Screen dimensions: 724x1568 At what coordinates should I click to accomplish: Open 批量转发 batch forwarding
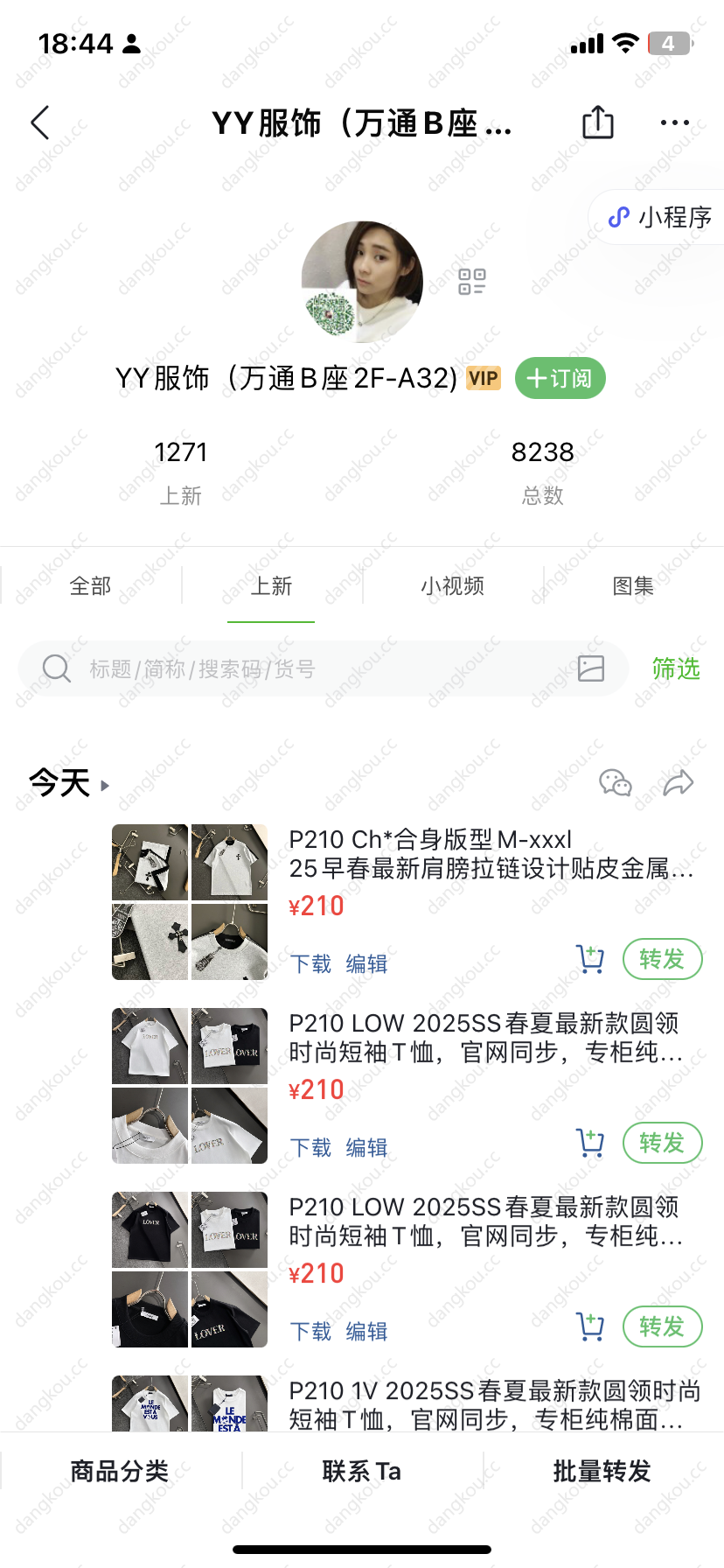pyautogui.click(x=602, y=1471)
